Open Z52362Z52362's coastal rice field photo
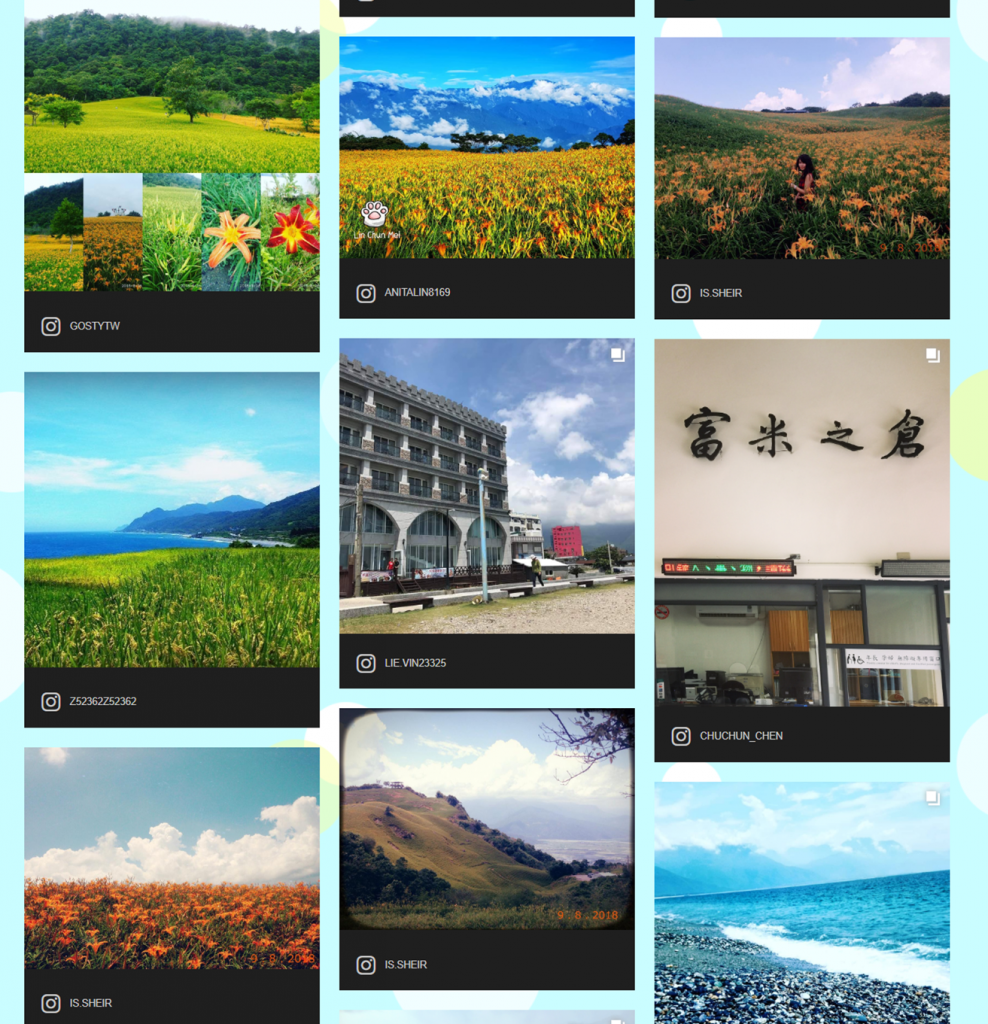This screenshot has width=988, height=1024. point(171,519)
